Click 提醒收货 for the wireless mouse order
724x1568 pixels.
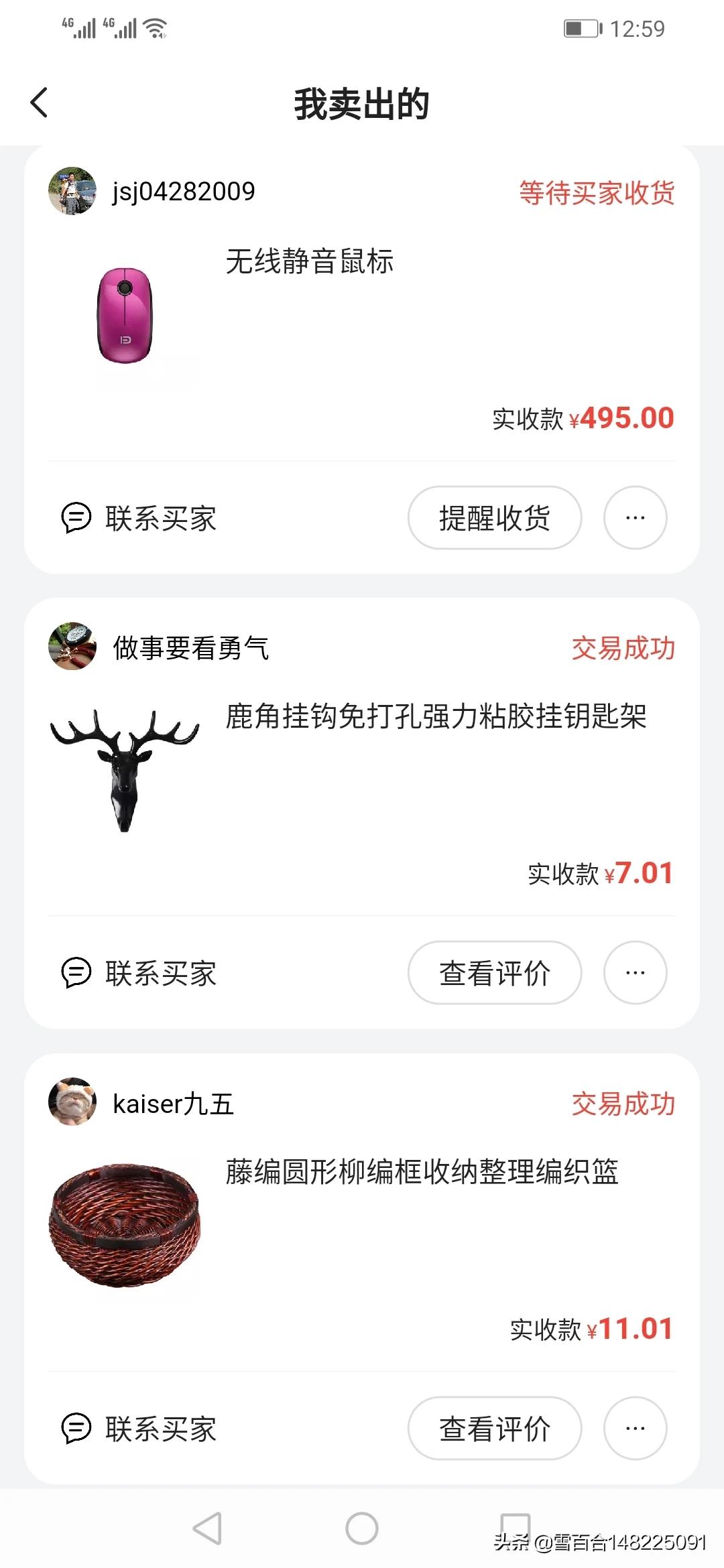point(494,517)
